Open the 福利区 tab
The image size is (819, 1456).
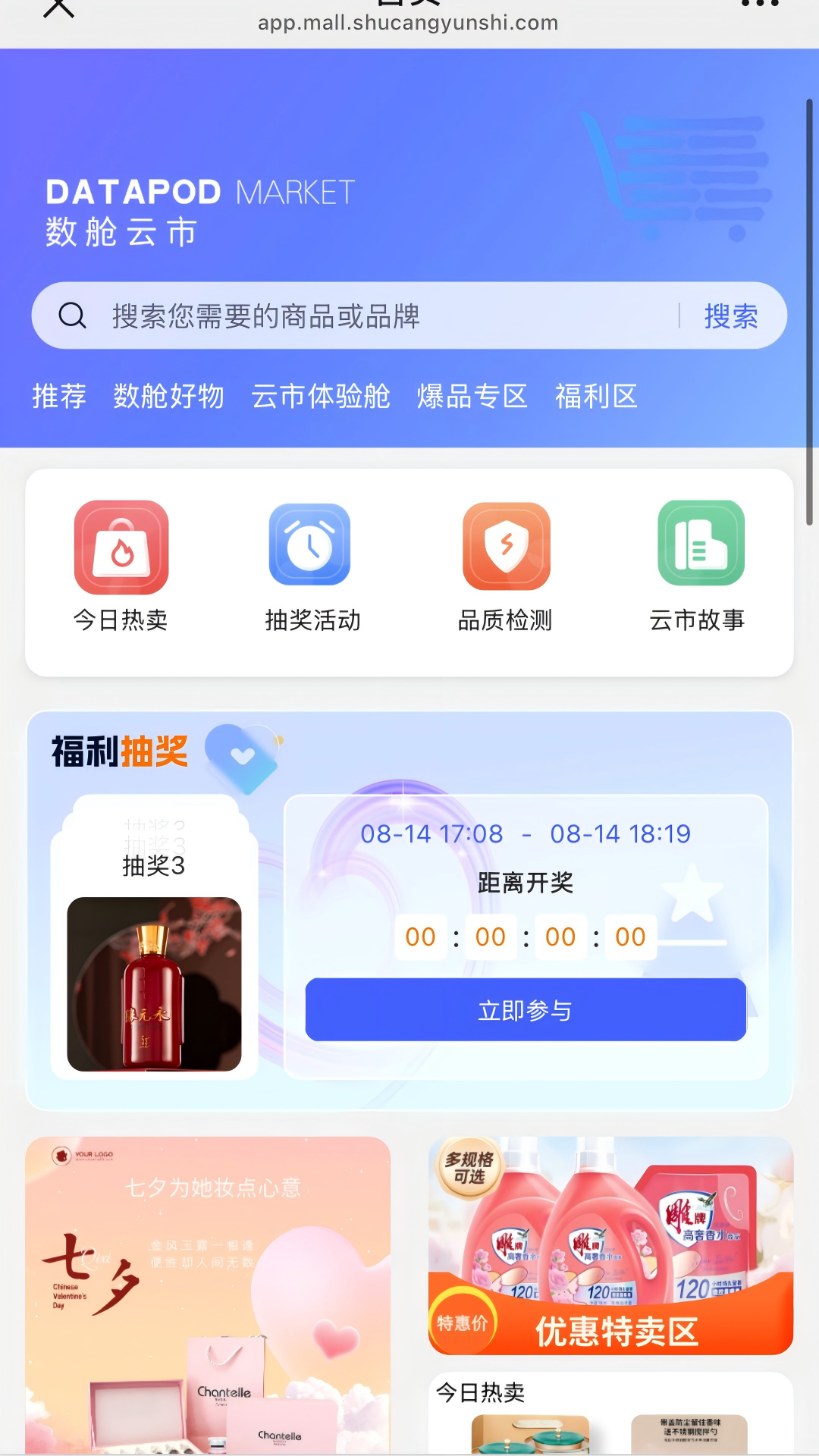click(x=596, y=396)
